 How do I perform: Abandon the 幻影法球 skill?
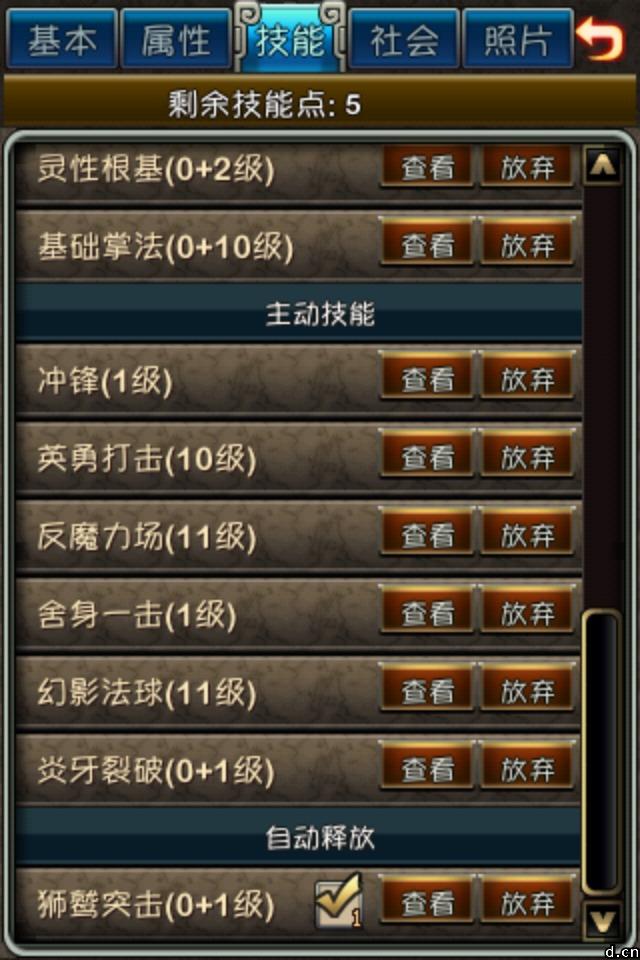point(528,691)
